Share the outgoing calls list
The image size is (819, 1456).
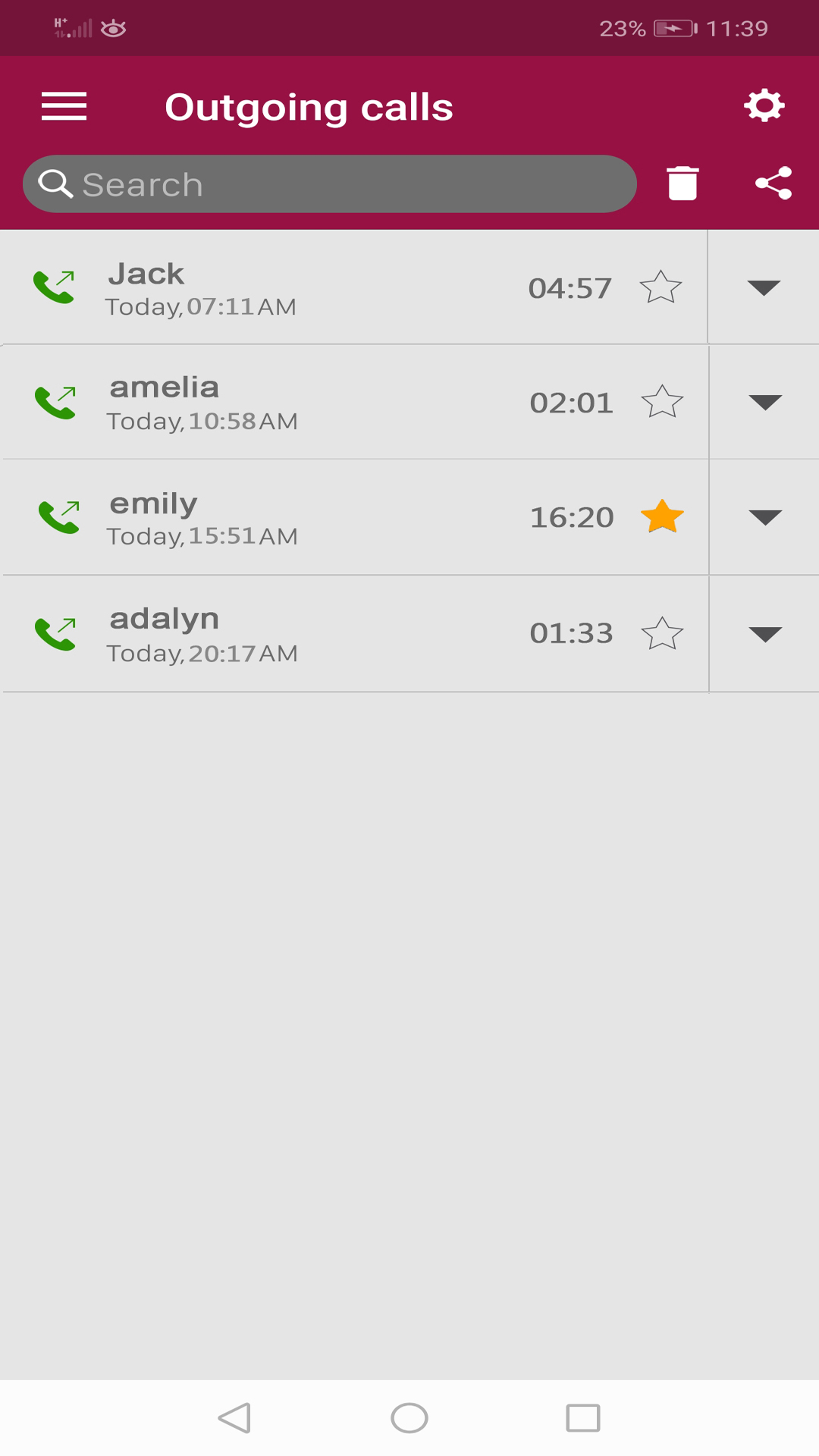pyautogui.click(x=773, y=183)
